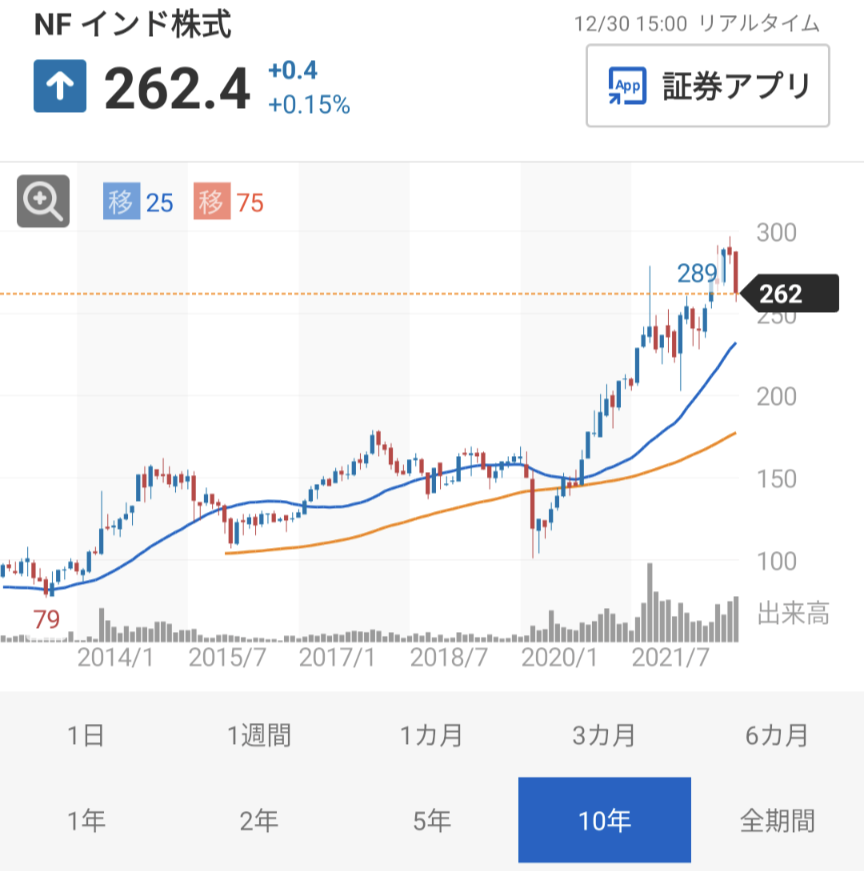Switch to the 5年 range
Viewport: 864px width, 871px height.
(x=431, y=821)
